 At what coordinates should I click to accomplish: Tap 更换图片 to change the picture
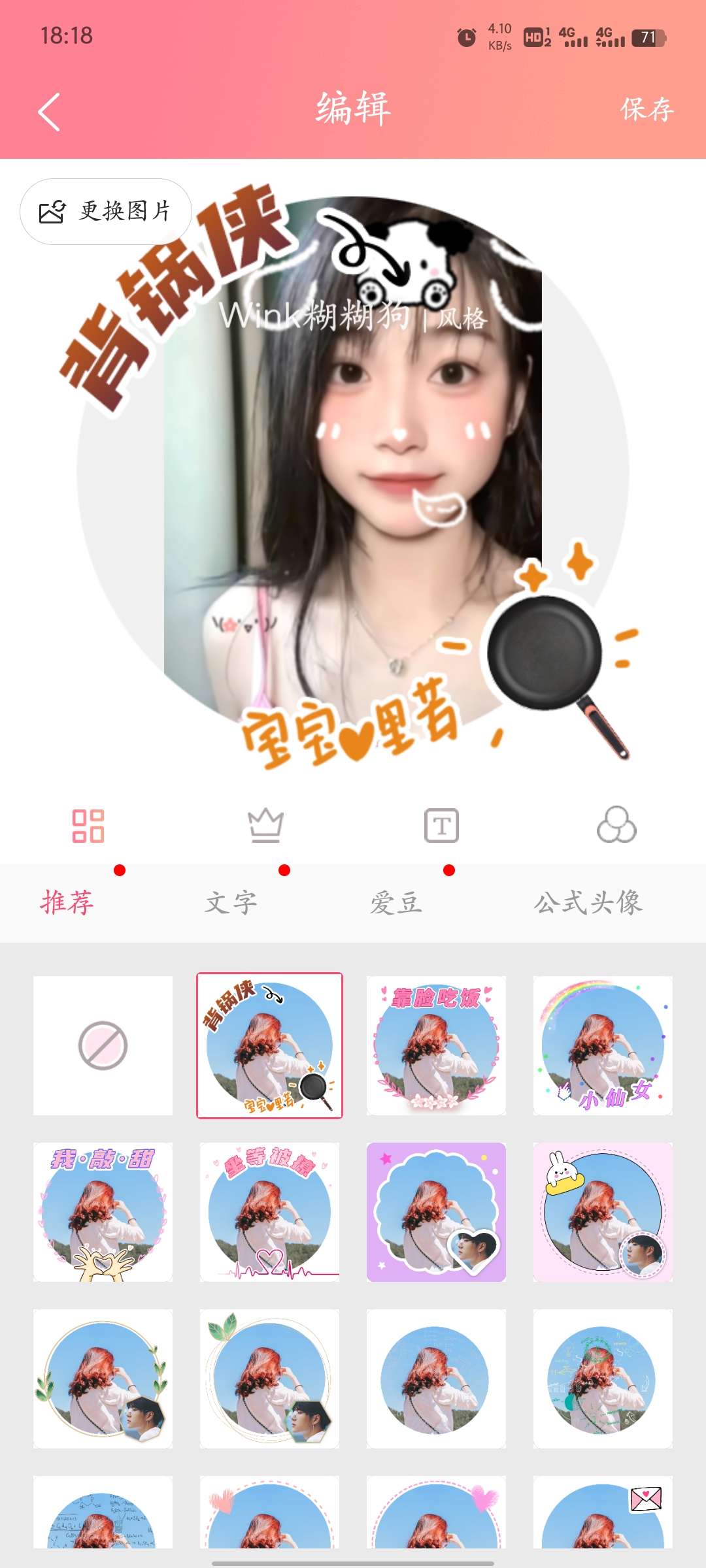coord(106,212)
